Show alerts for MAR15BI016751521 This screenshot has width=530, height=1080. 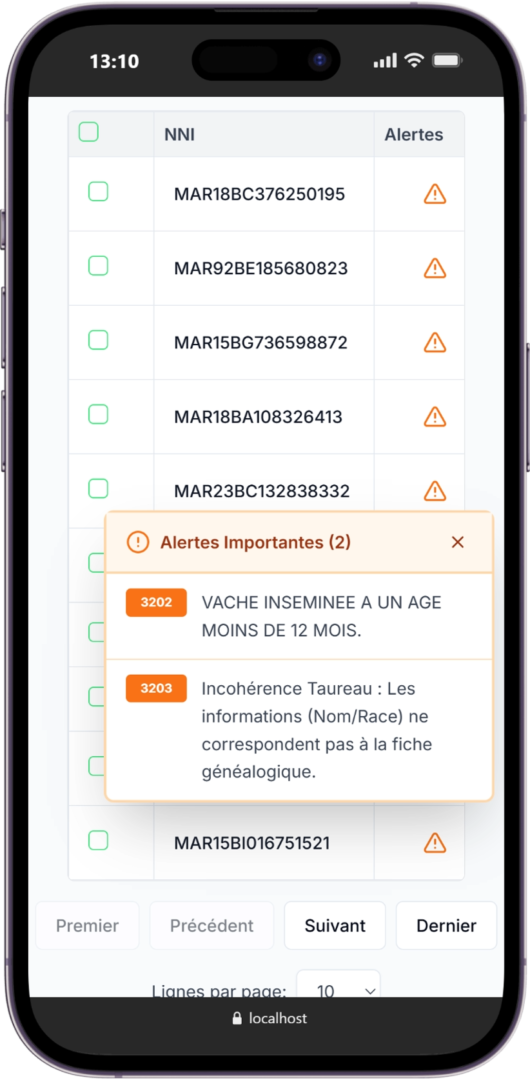click(435, 842)
